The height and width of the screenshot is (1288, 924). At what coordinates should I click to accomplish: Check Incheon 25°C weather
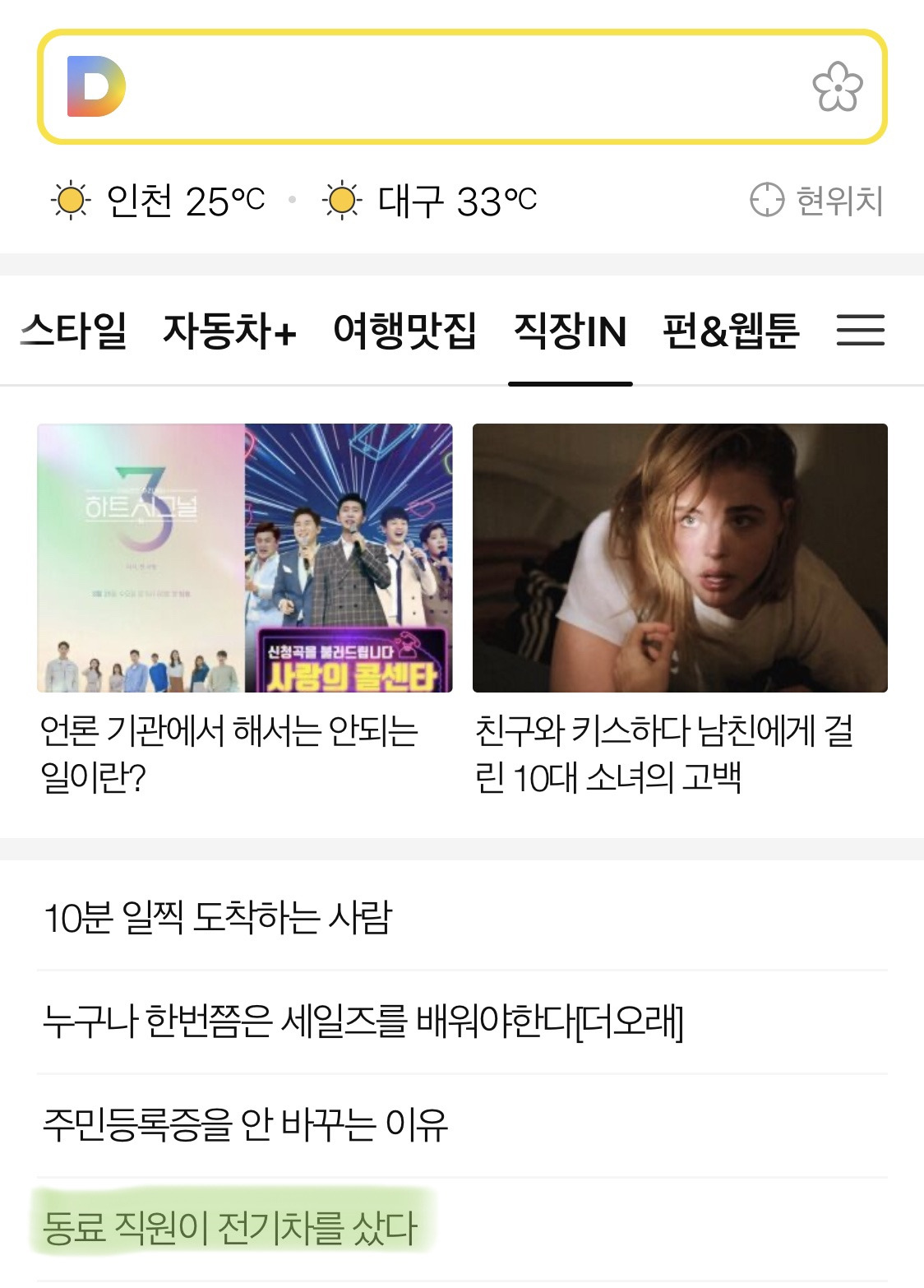(159, 201)
